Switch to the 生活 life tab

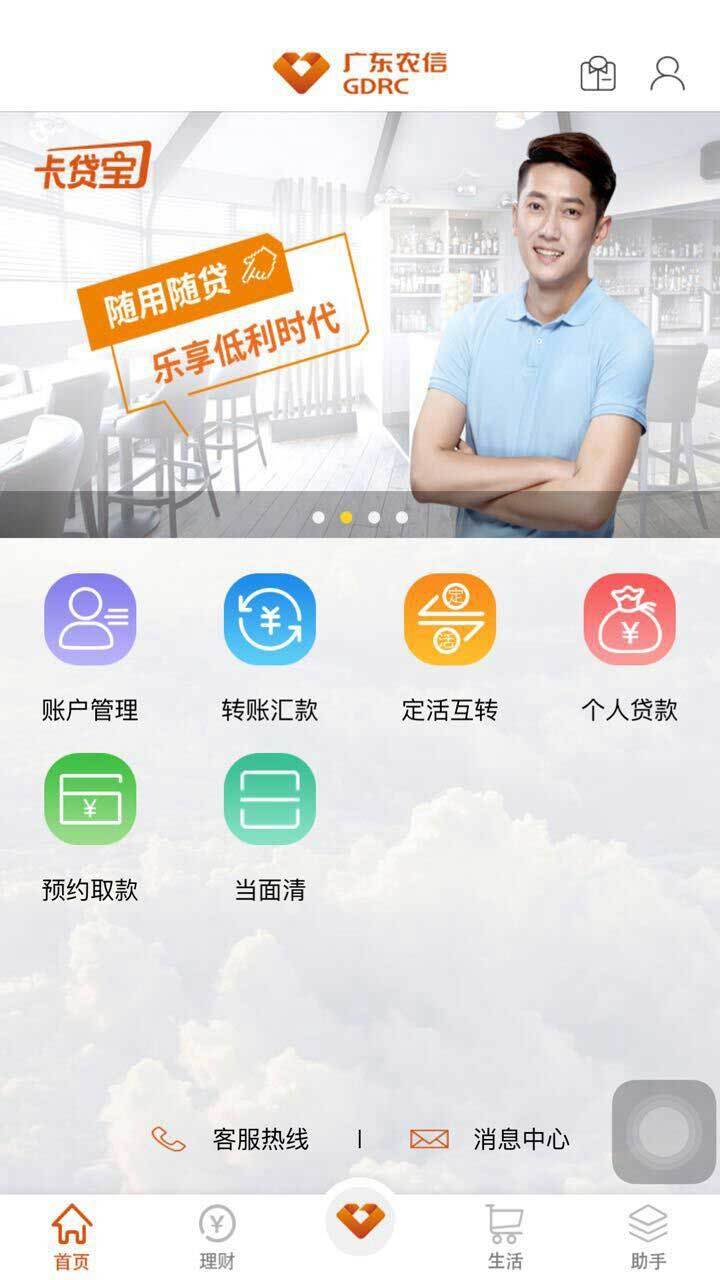coord(505,1237)
